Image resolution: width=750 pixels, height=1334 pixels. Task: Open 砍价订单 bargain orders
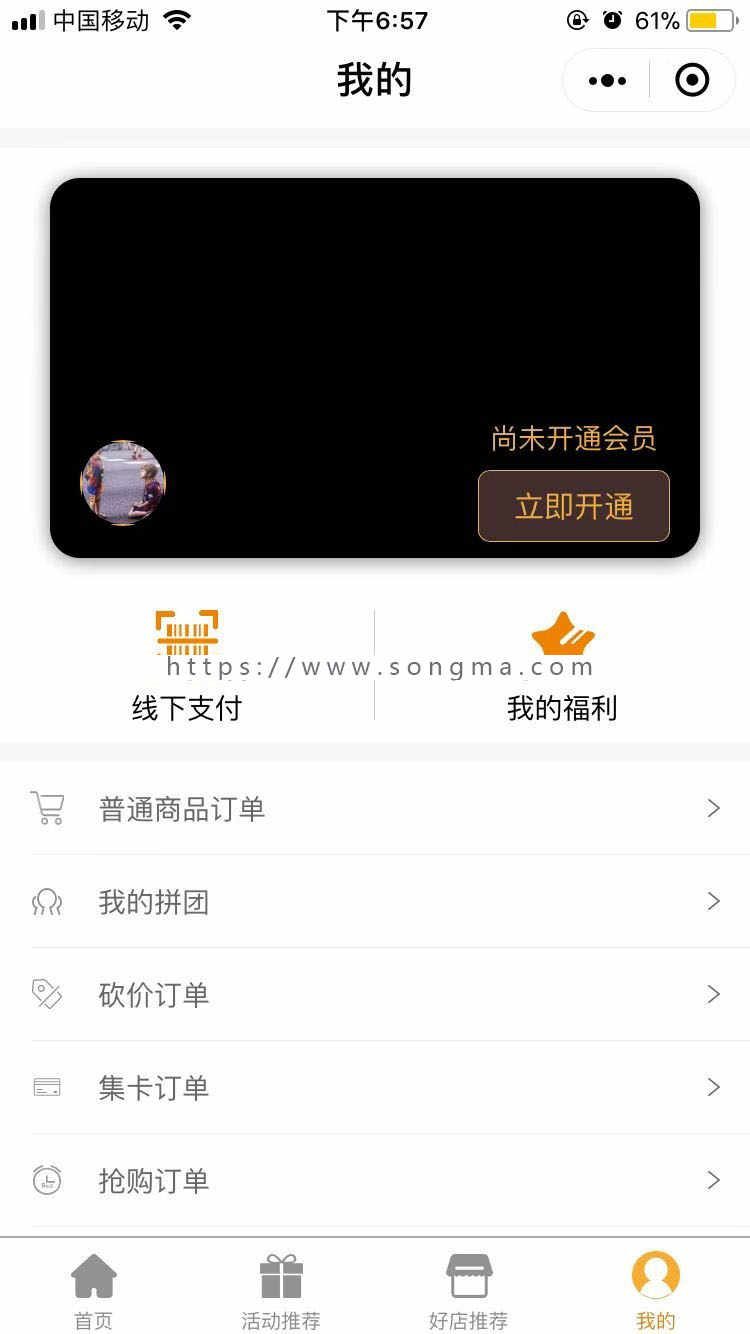375,994
